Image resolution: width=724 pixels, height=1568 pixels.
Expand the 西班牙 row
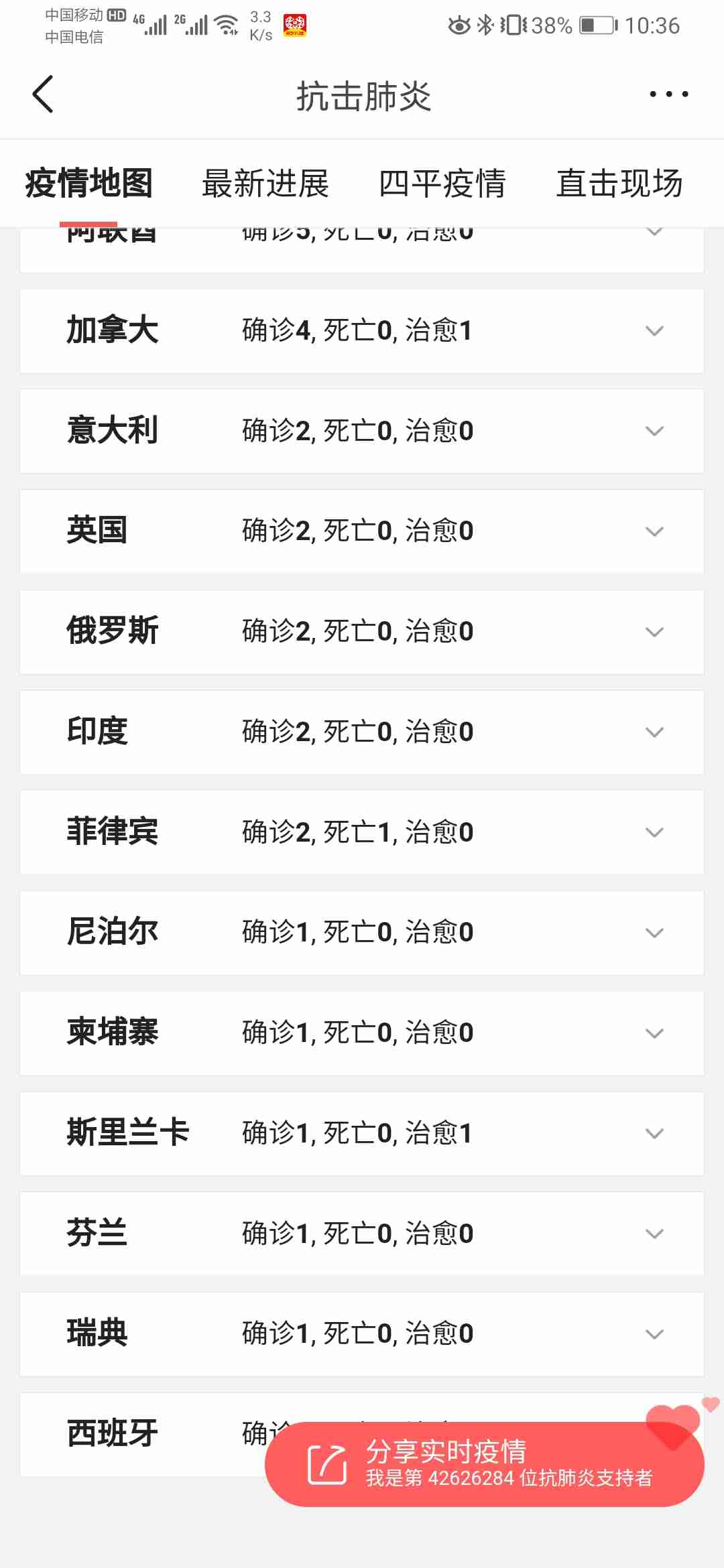click(x=134, y=1434)
